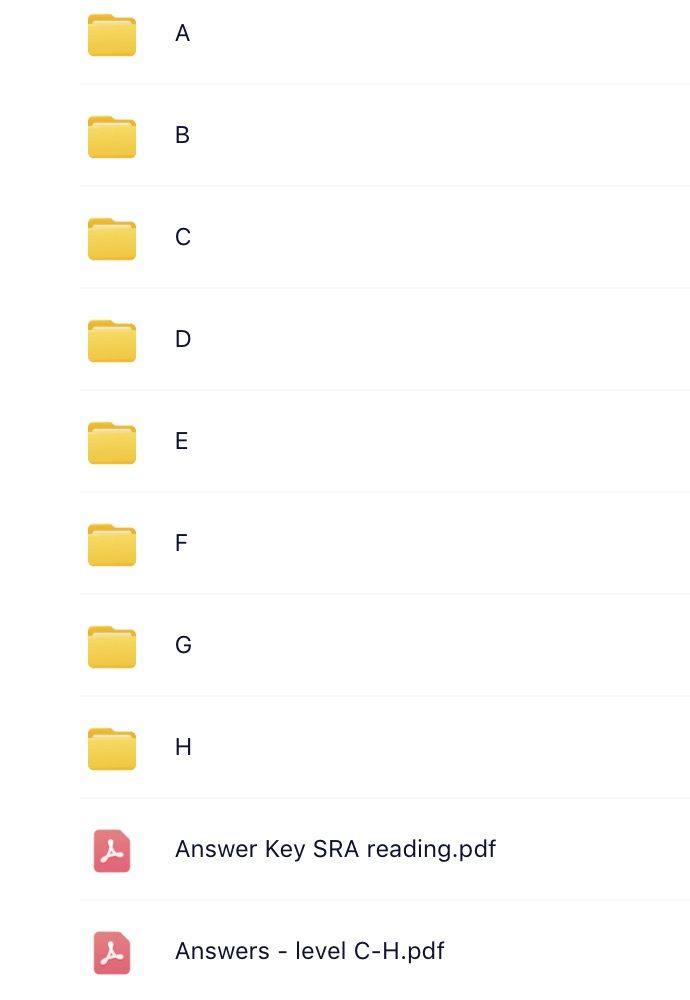Open folder C
Image resolution: width=690 pixels, height=1000 pixels.
(182, 238)
